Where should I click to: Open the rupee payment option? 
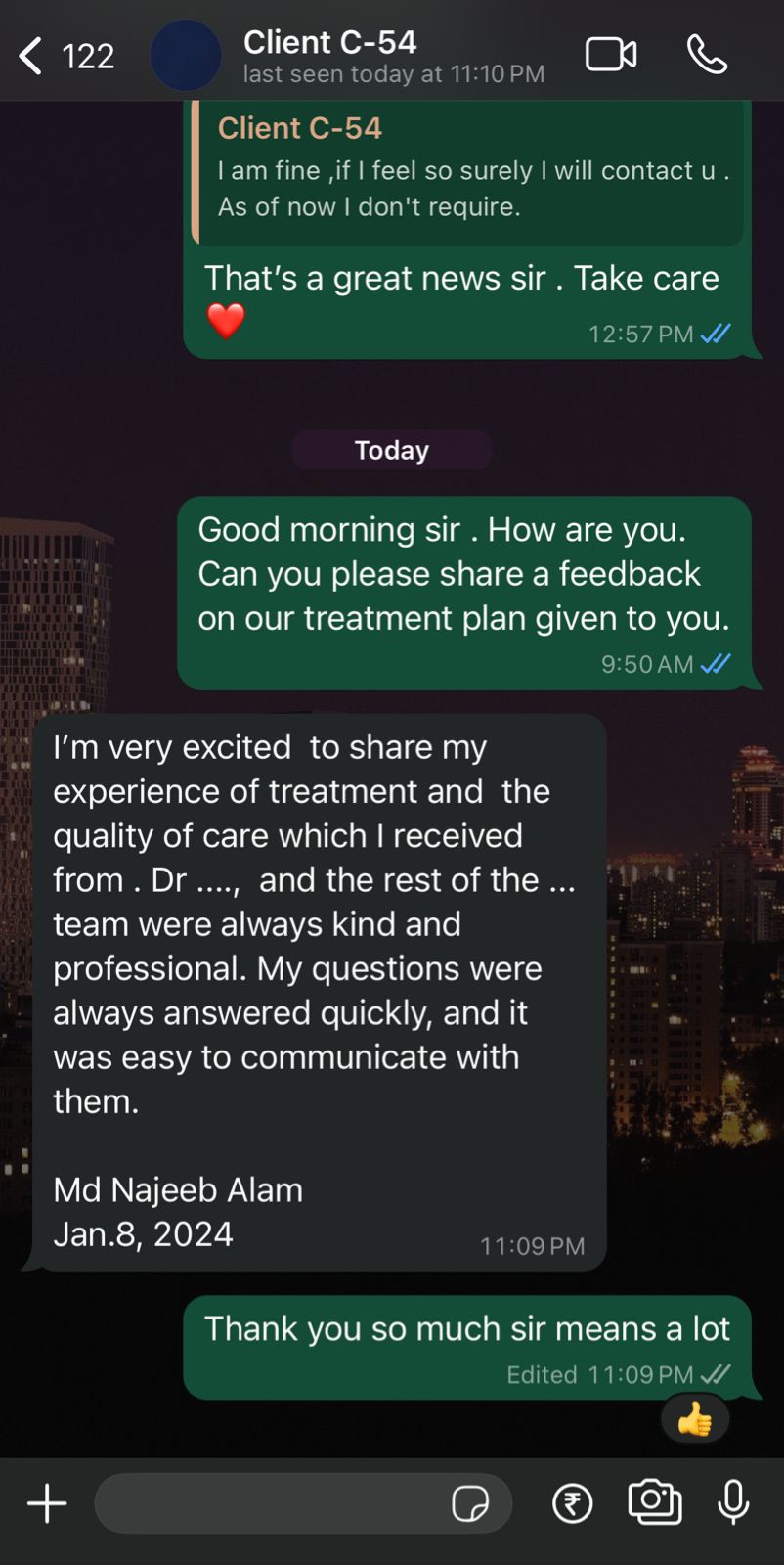[573, 1503]
